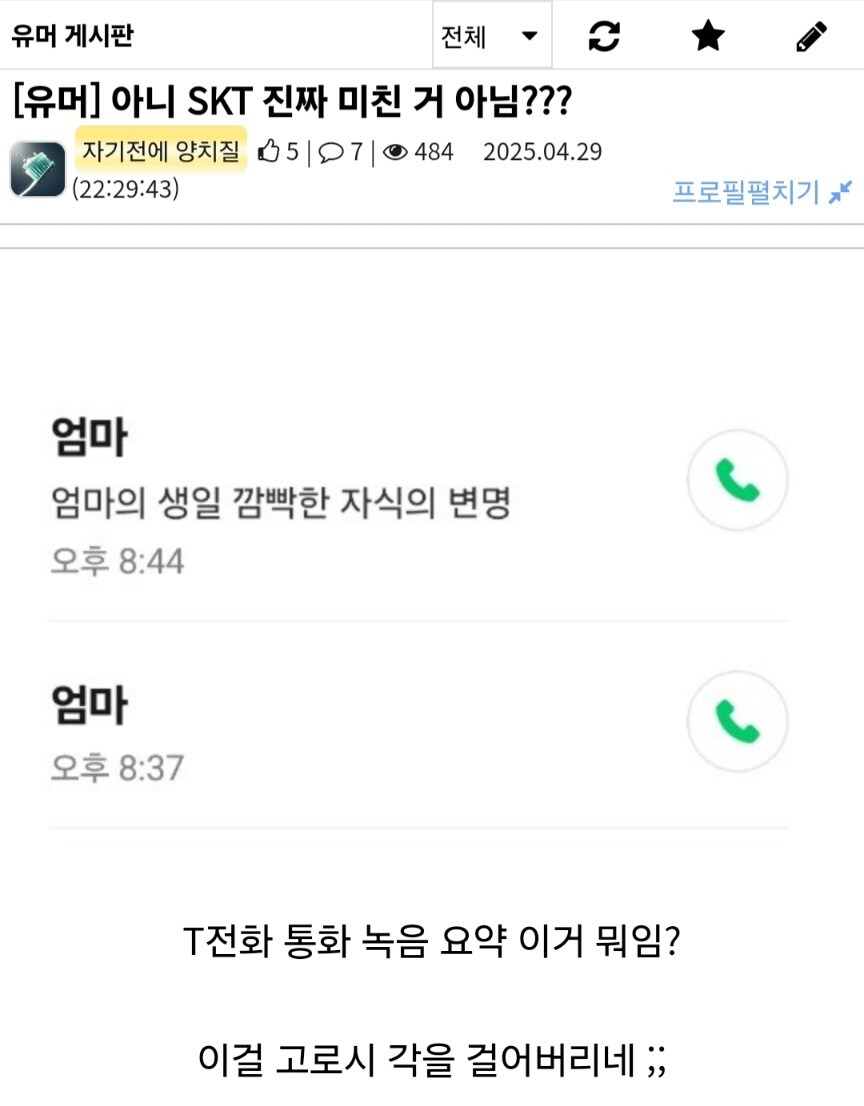Refresh the board with the reload icon

coord(604,36)
